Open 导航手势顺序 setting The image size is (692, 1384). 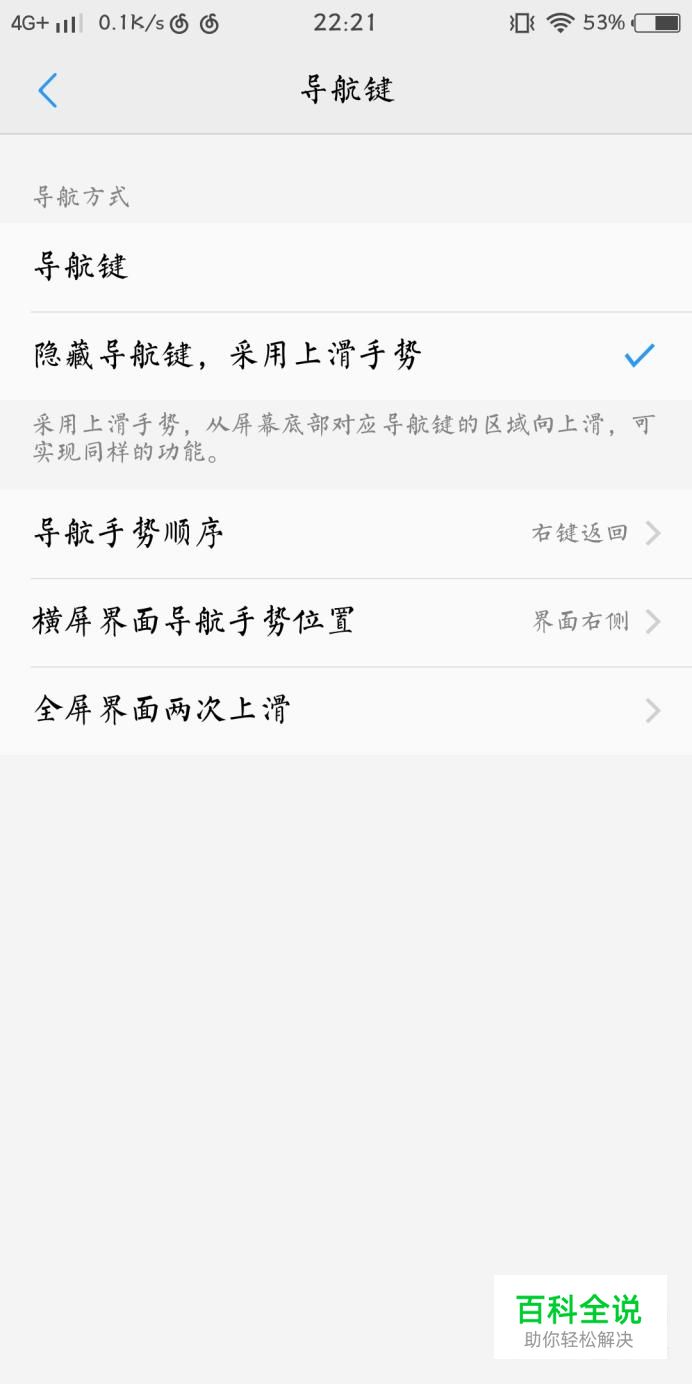click(x=346, y=533)
